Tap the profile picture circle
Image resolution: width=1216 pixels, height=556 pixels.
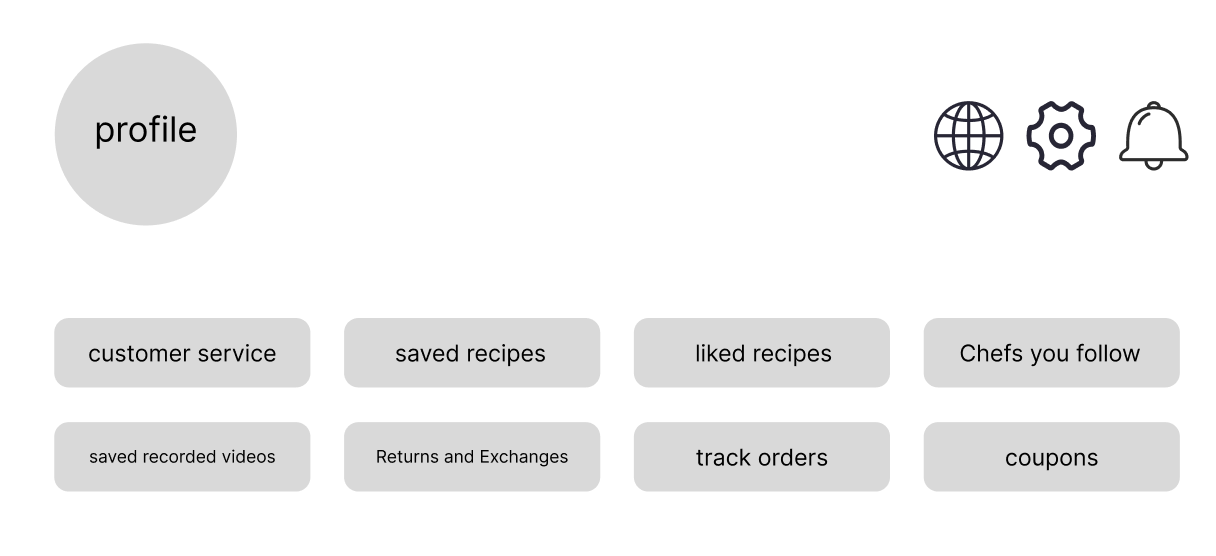click(x=146, y=134)
